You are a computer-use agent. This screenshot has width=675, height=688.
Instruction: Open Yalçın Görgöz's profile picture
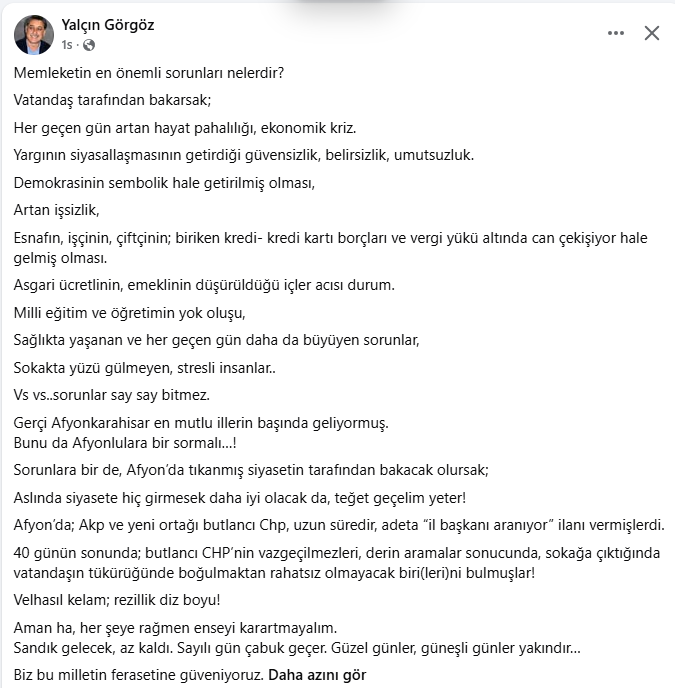coord(34,35)
